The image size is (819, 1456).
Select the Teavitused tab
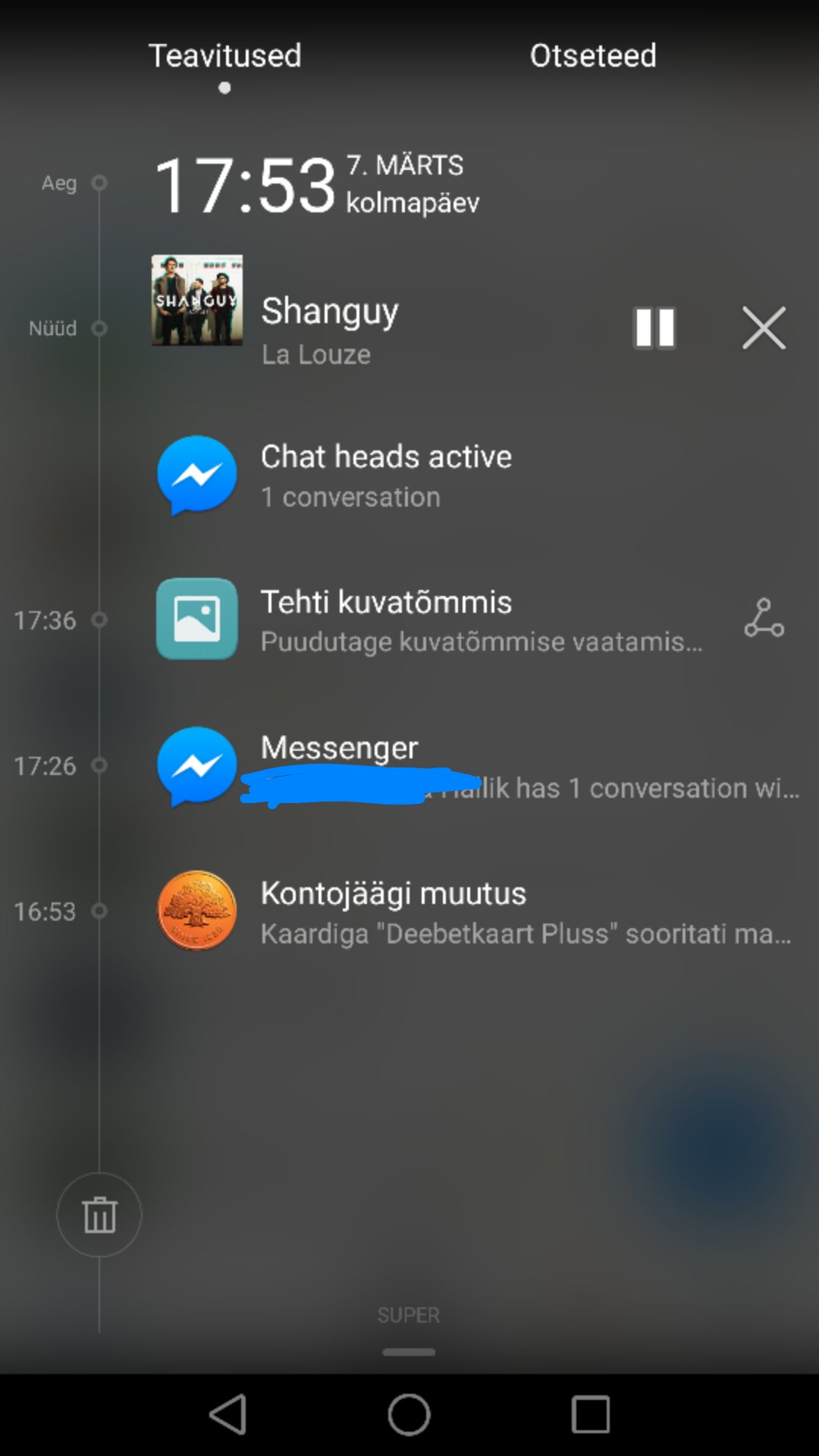tap(224, 55)
